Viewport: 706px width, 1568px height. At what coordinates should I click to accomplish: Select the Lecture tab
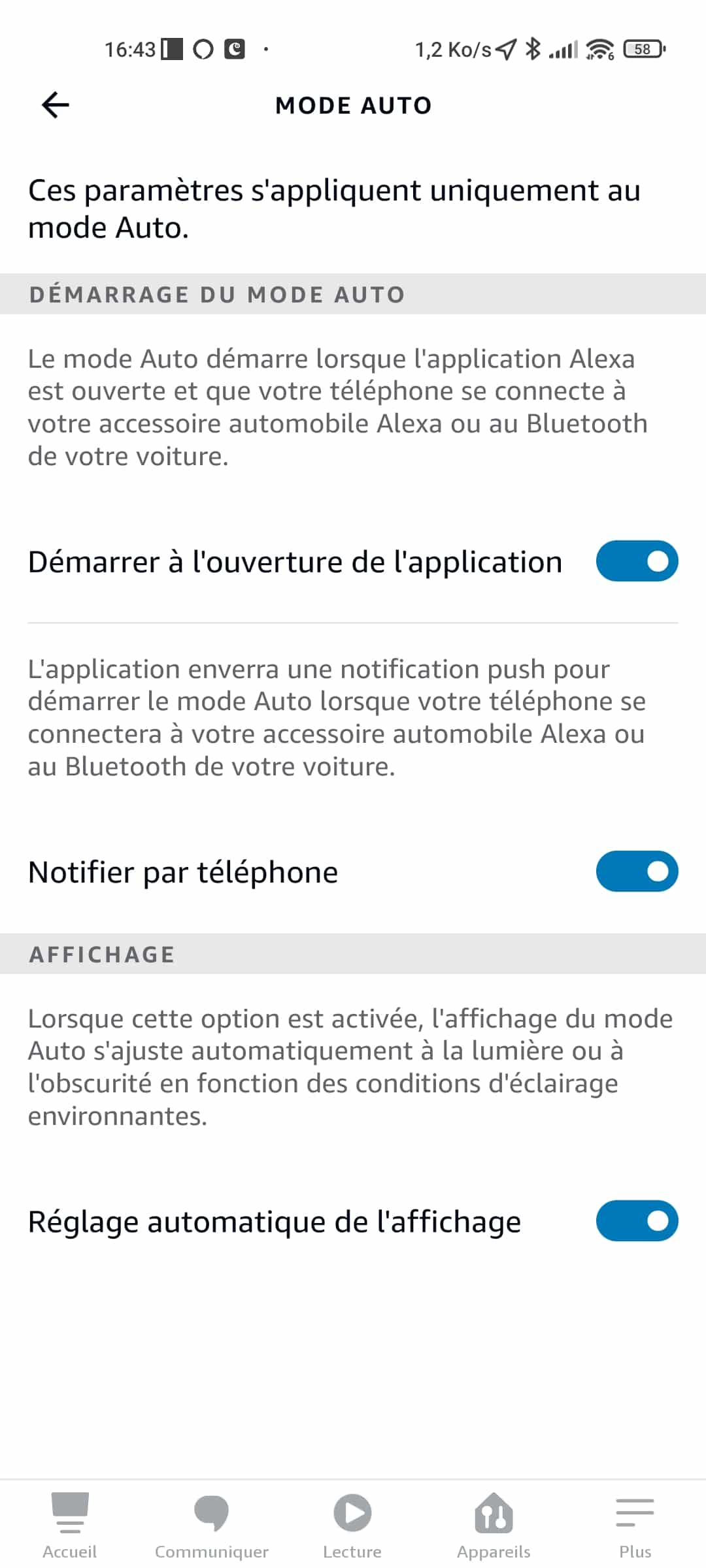[x=352, y=1526]
